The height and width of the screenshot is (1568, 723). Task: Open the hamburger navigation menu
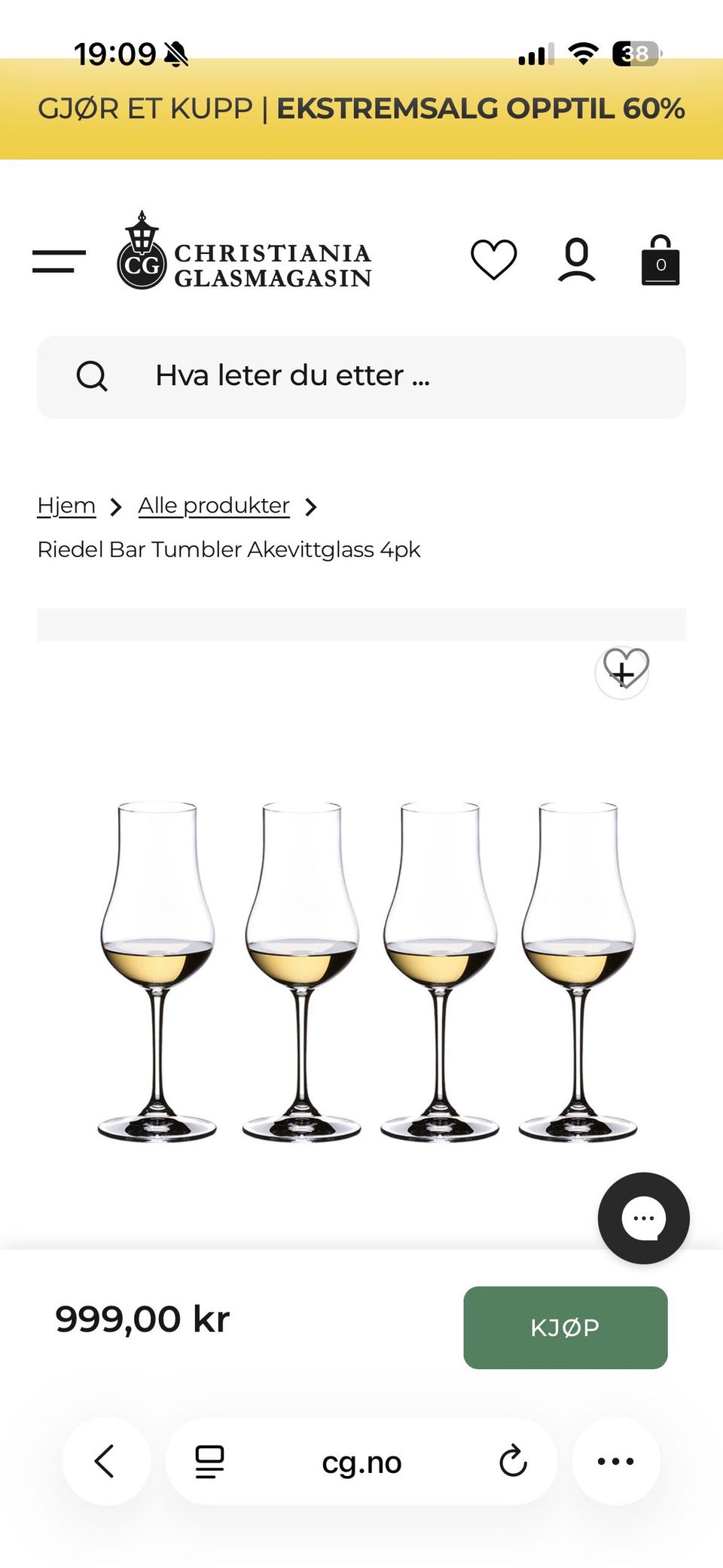tap(57, 260)
